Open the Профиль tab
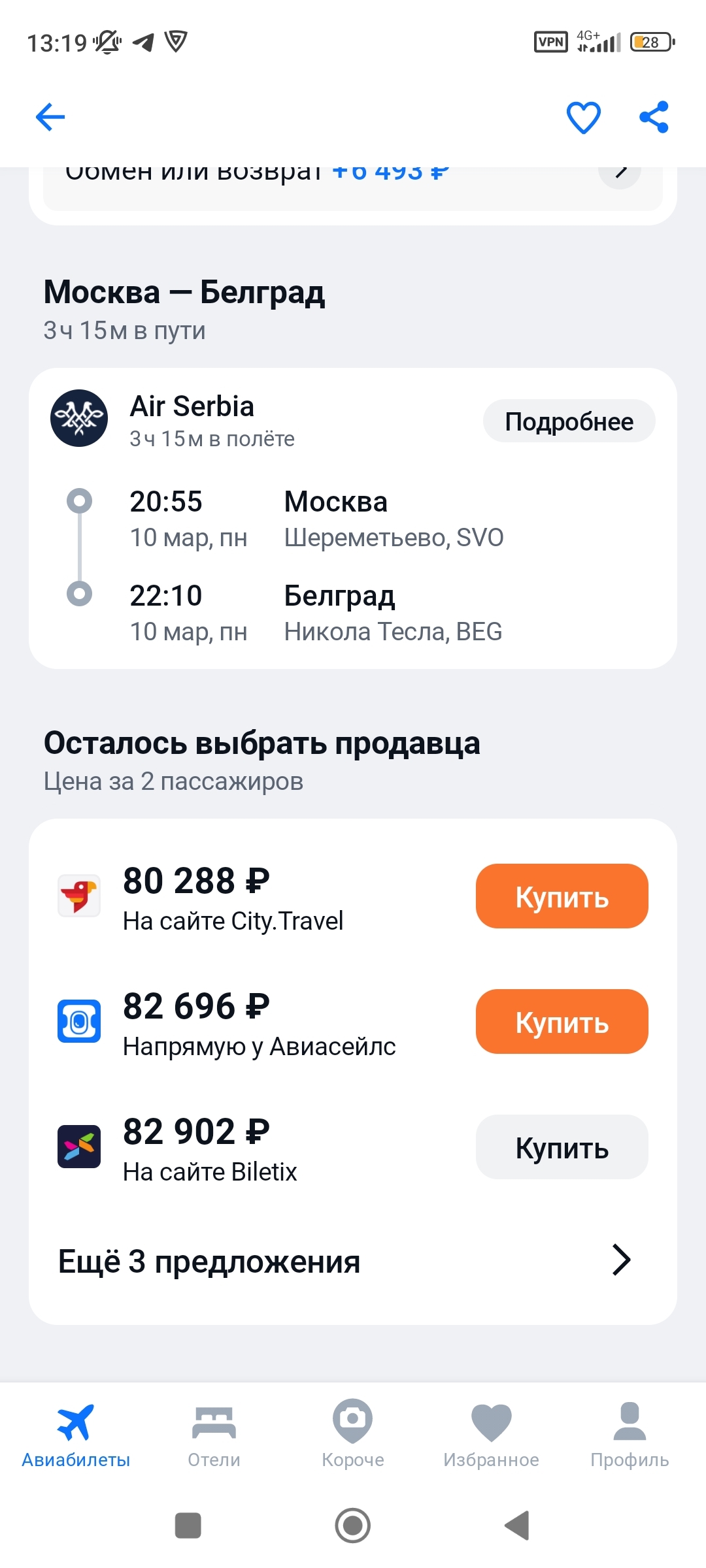706x1568 pixels. pos(630,1434)
